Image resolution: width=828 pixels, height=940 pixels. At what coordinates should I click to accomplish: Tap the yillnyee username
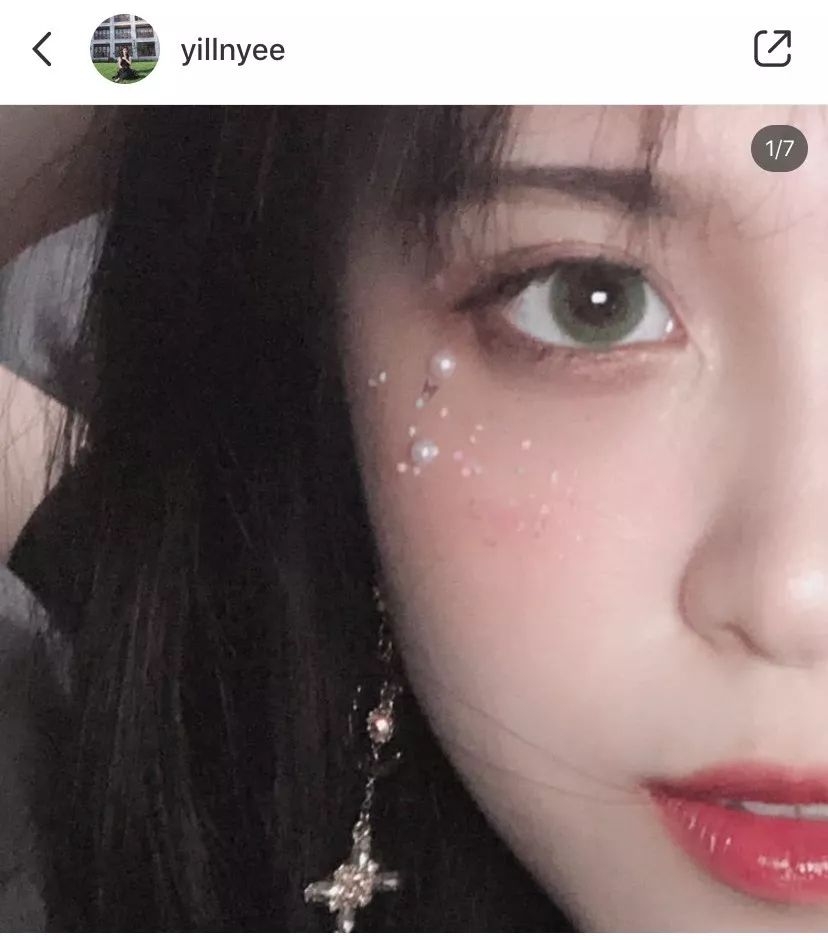click(233, 50)
